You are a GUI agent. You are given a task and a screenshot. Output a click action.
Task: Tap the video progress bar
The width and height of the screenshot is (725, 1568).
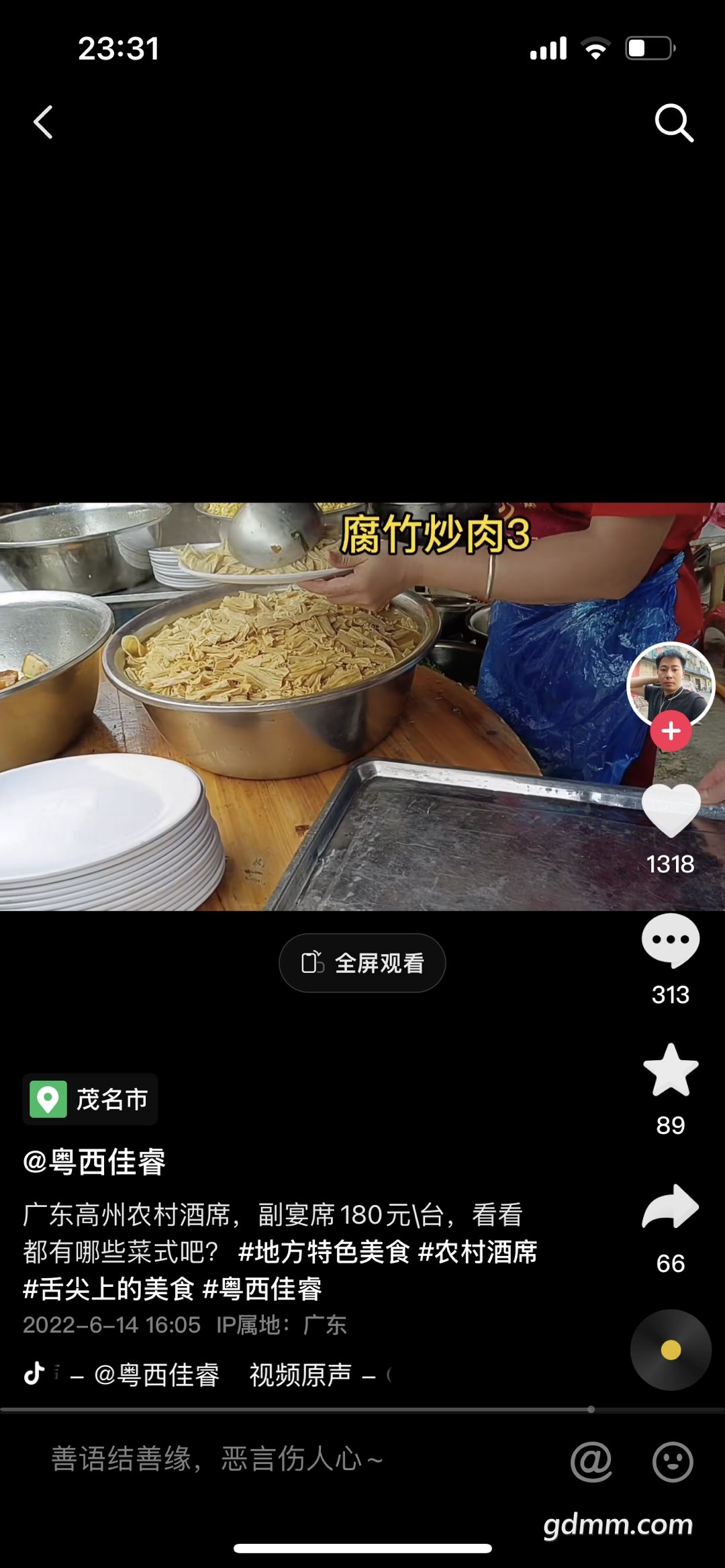click(x=362, y=1410)
